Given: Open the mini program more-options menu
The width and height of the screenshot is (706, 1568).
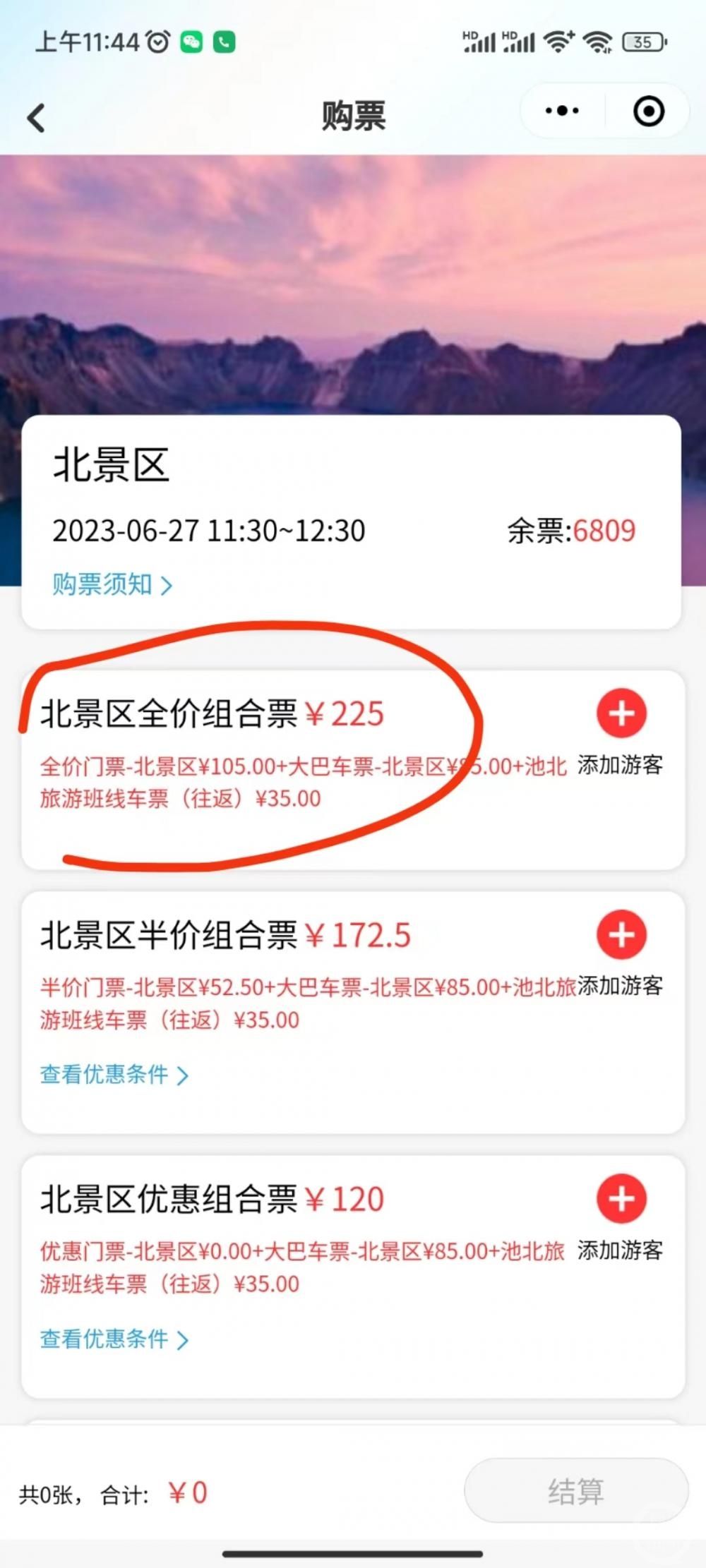Looking at the screenshot, I should 562,111.
